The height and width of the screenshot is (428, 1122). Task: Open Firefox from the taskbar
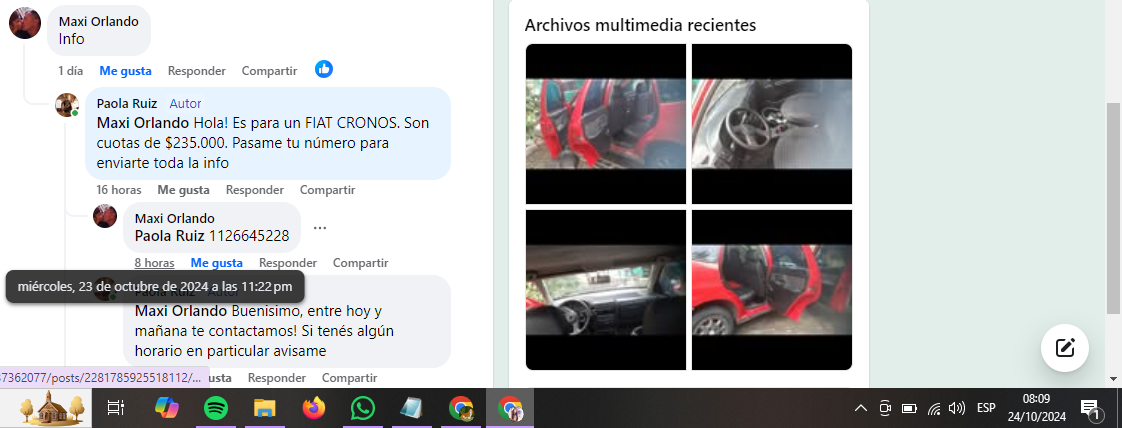pyautogui.click(x=313, y=408)
